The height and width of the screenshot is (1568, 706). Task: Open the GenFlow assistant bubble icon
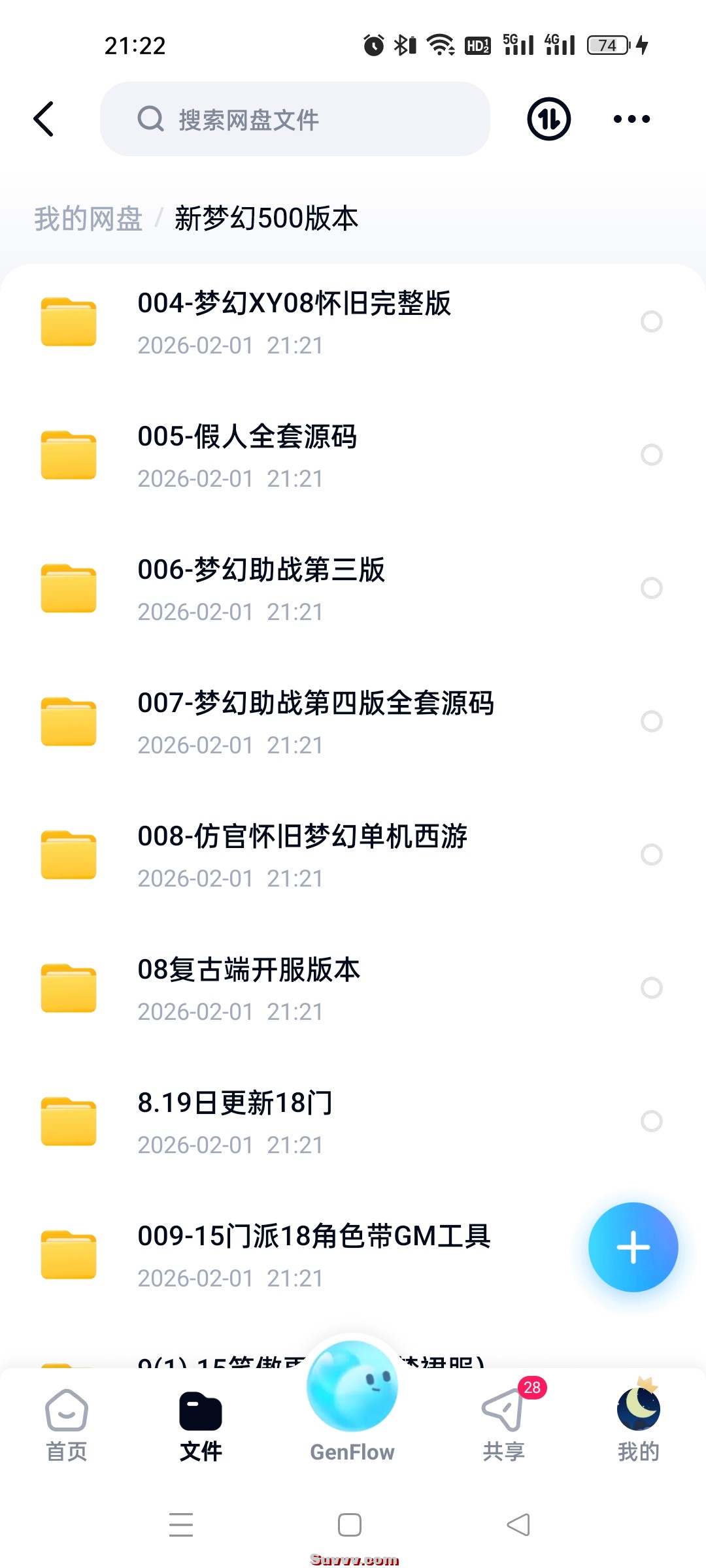352,1388
